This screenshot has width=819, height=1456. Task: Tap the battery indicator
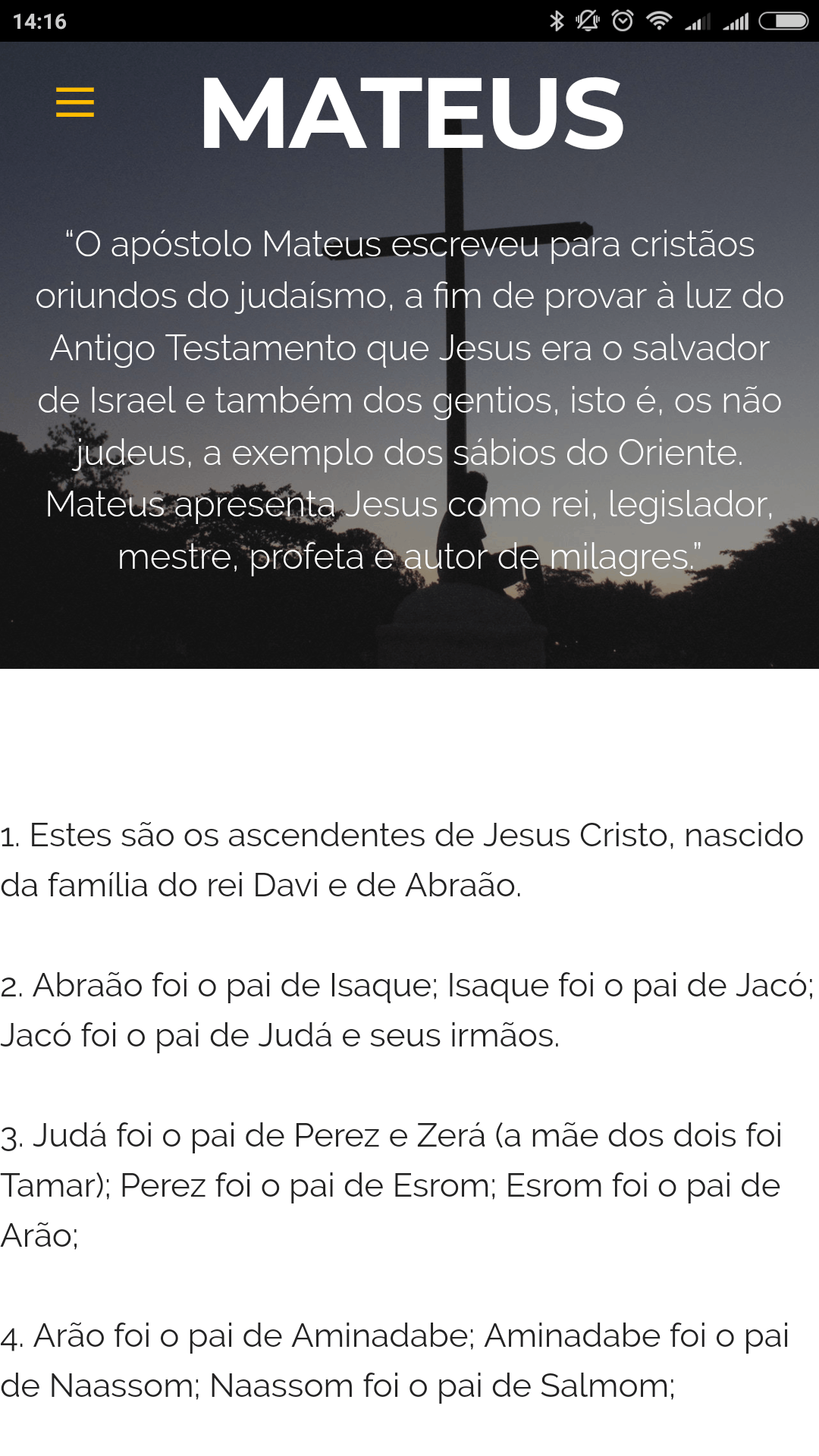point(781,20)
